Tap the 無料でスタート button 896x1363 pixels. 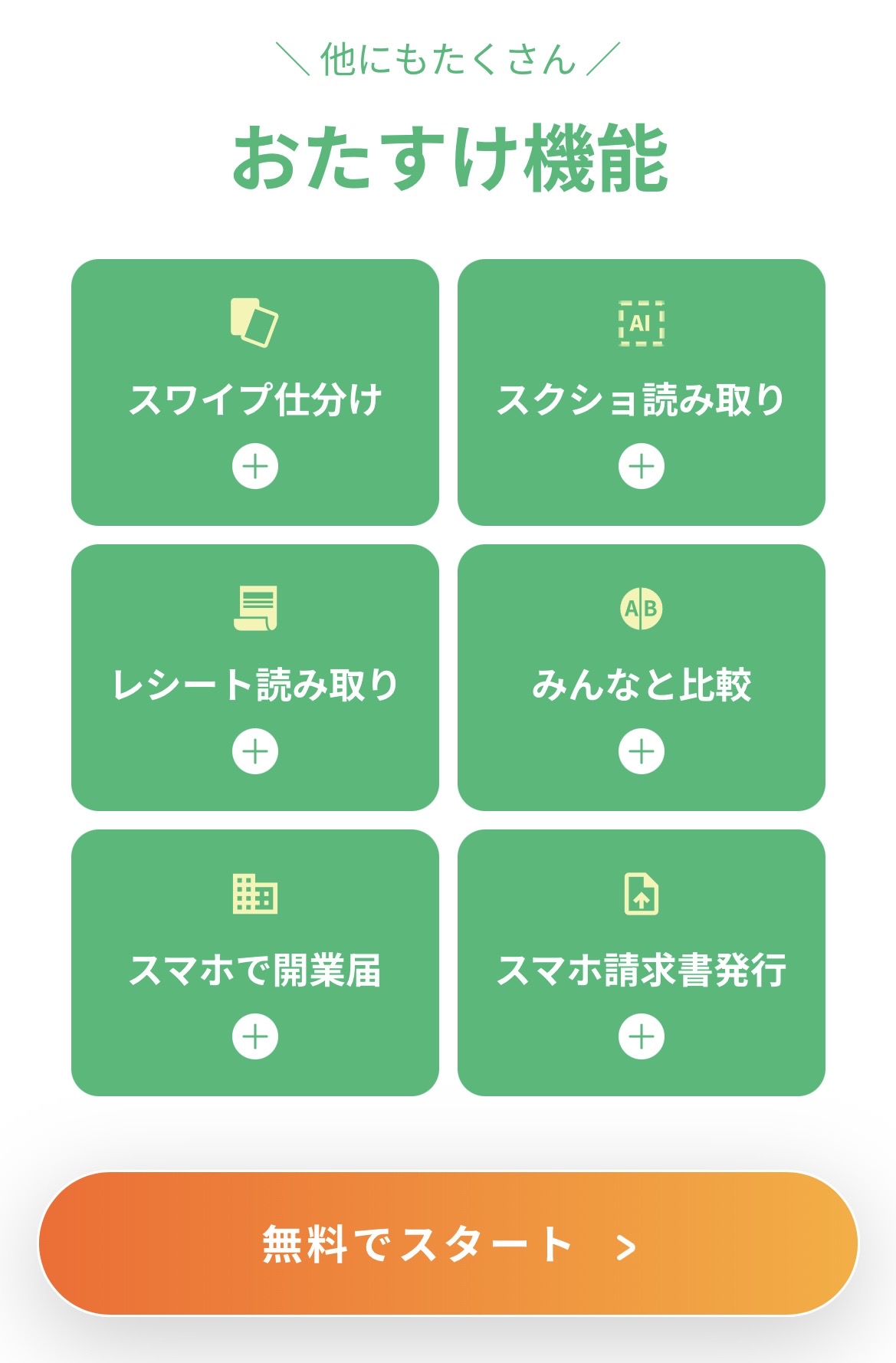pyautogui.click(x=448, y=1243)
